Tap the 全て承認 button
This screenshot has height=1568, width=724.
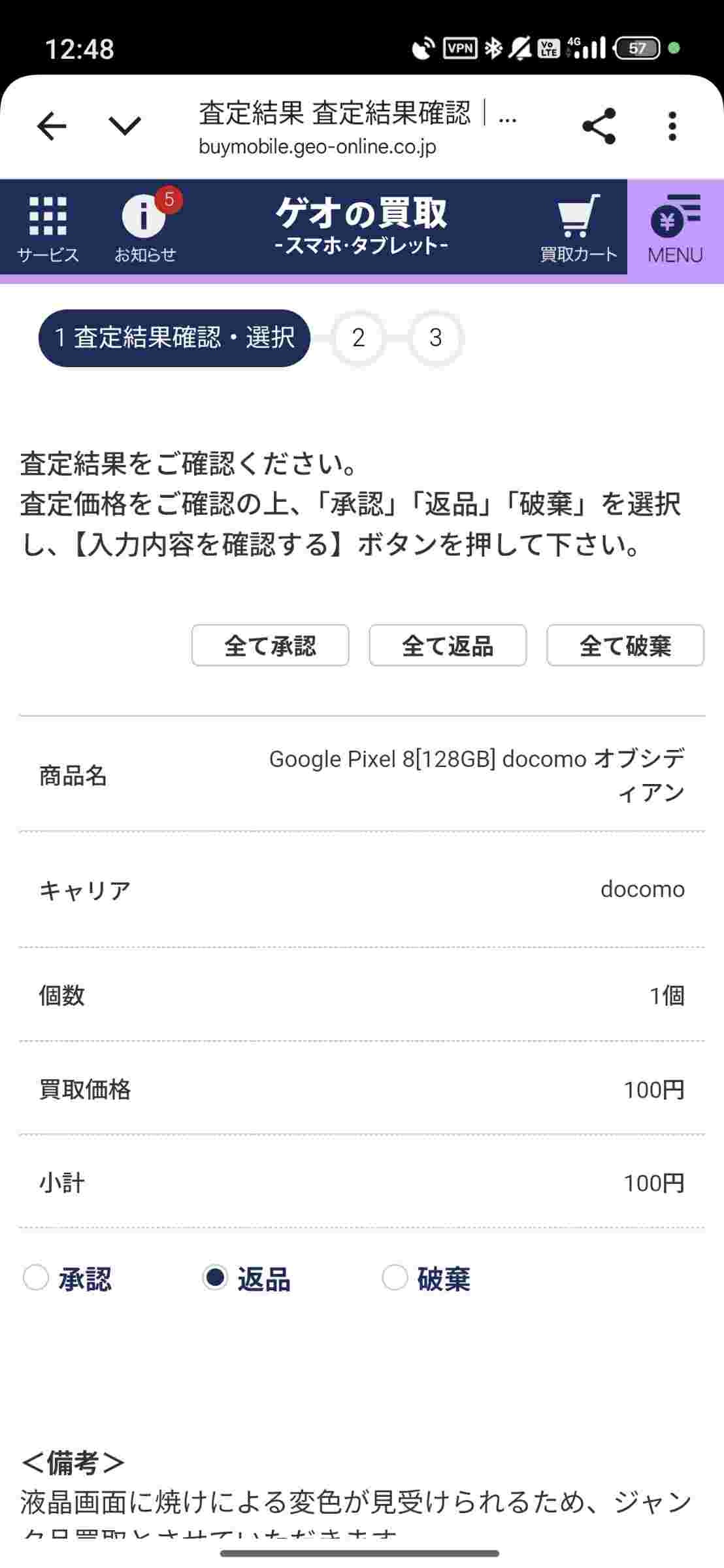tap(270, 645)
